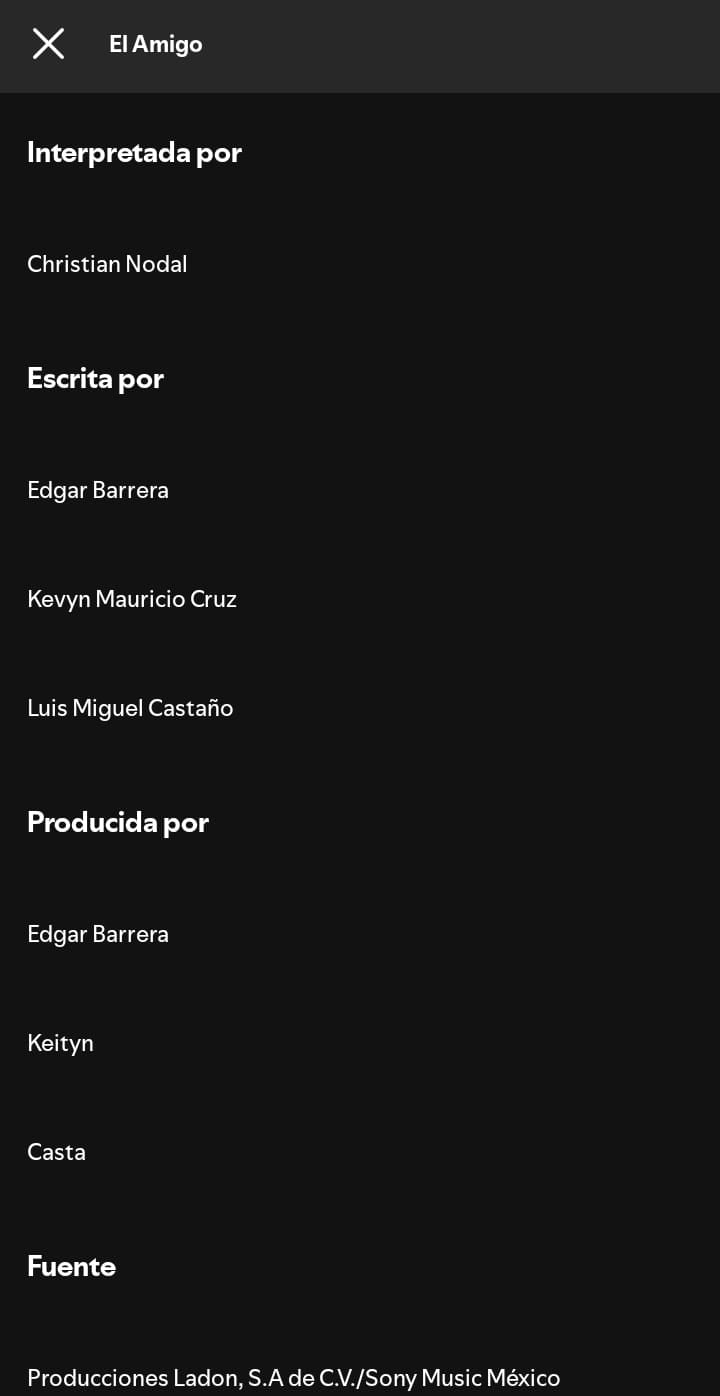This screenshot has height=1396, width=720.
Task: Tap the last producer listed, Casta
Action: [x=56, y=1152]
